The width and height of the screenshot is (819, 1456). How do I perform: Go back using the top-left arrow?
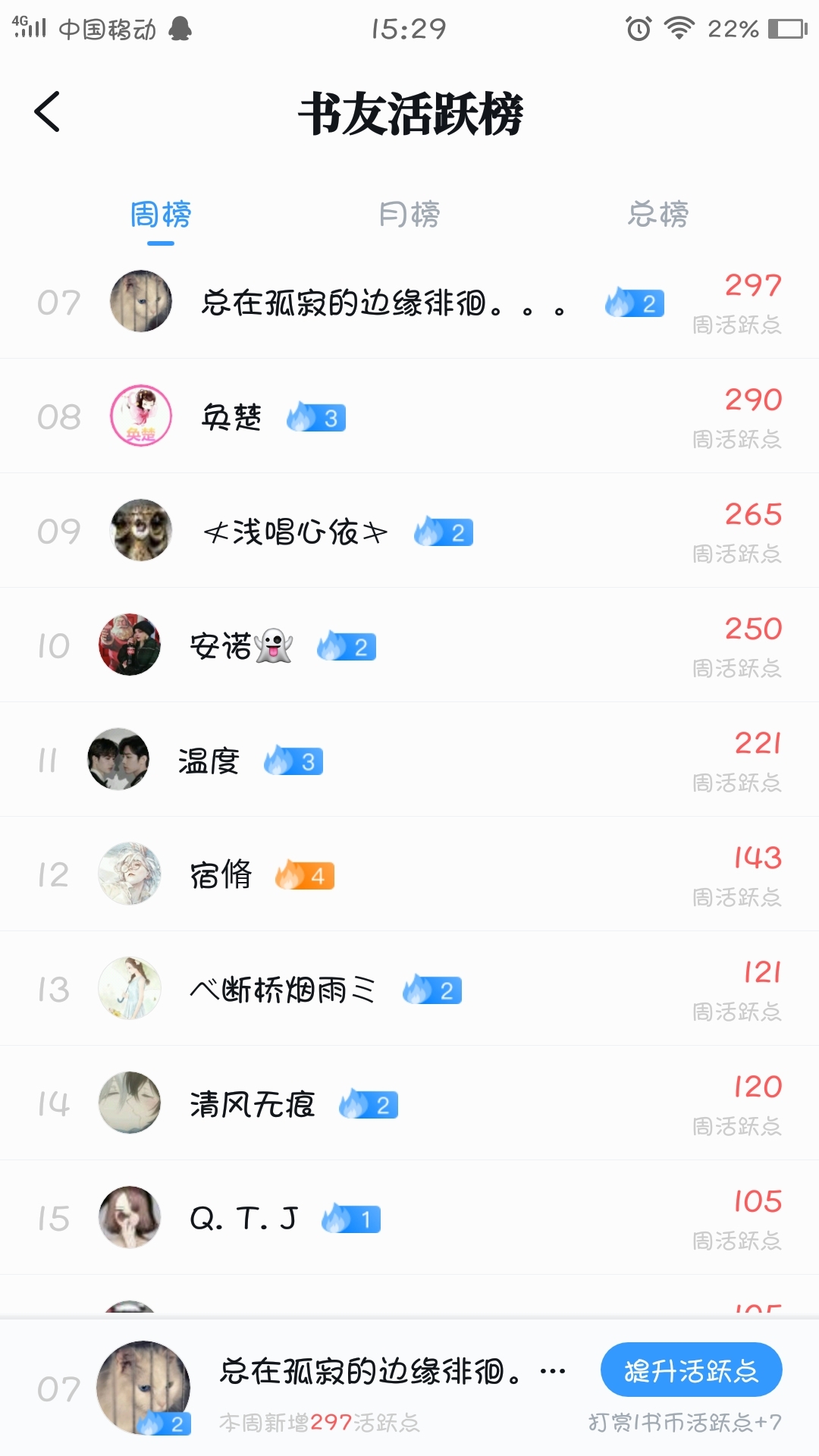pos(47,112)
